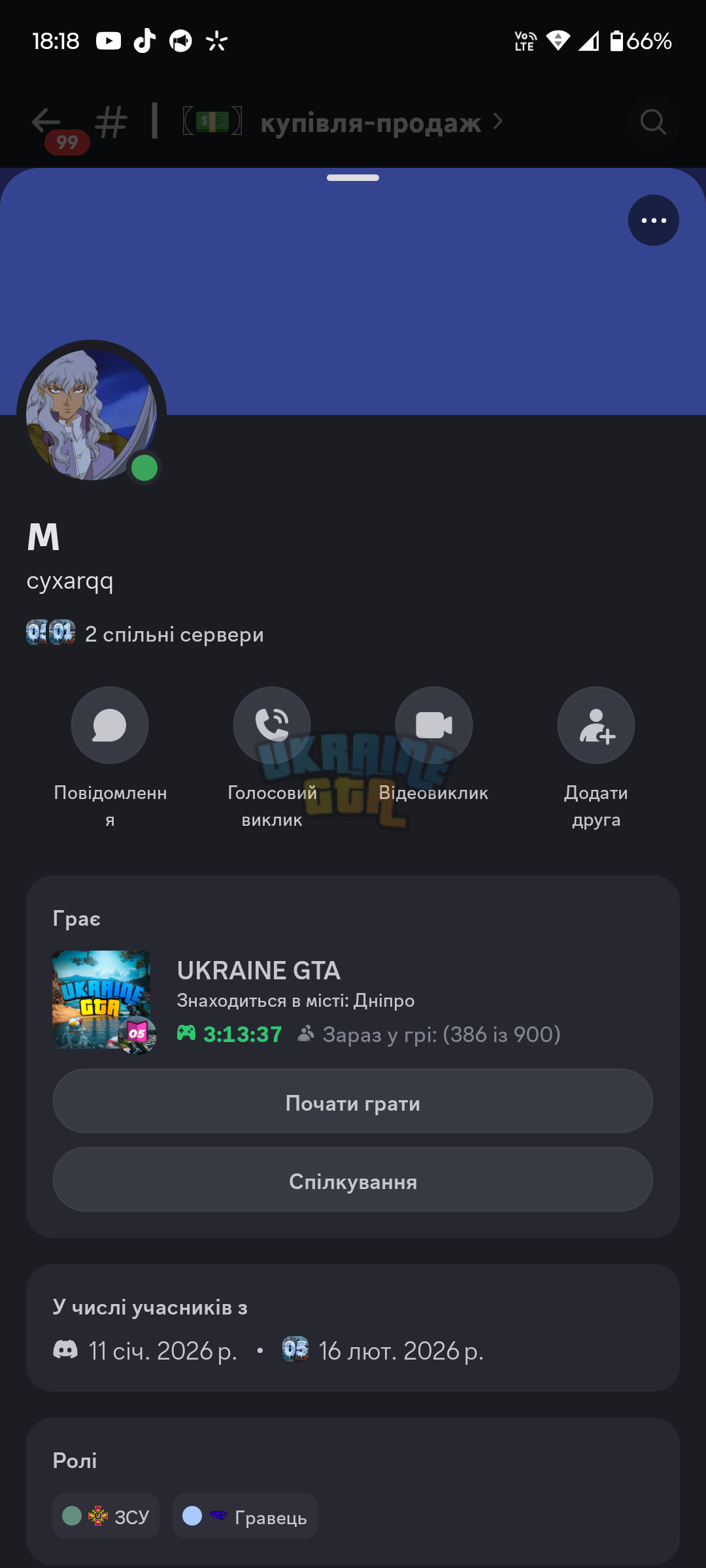Send a message via Повідомлення button

point(110,725)
